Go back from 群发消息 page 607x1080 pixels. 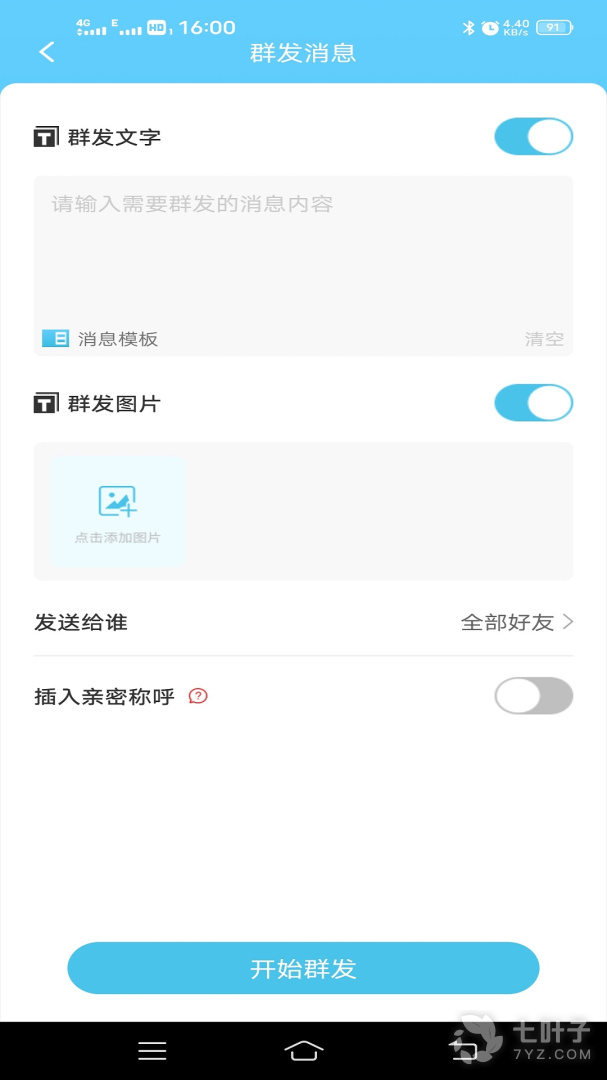pos(47,53)
